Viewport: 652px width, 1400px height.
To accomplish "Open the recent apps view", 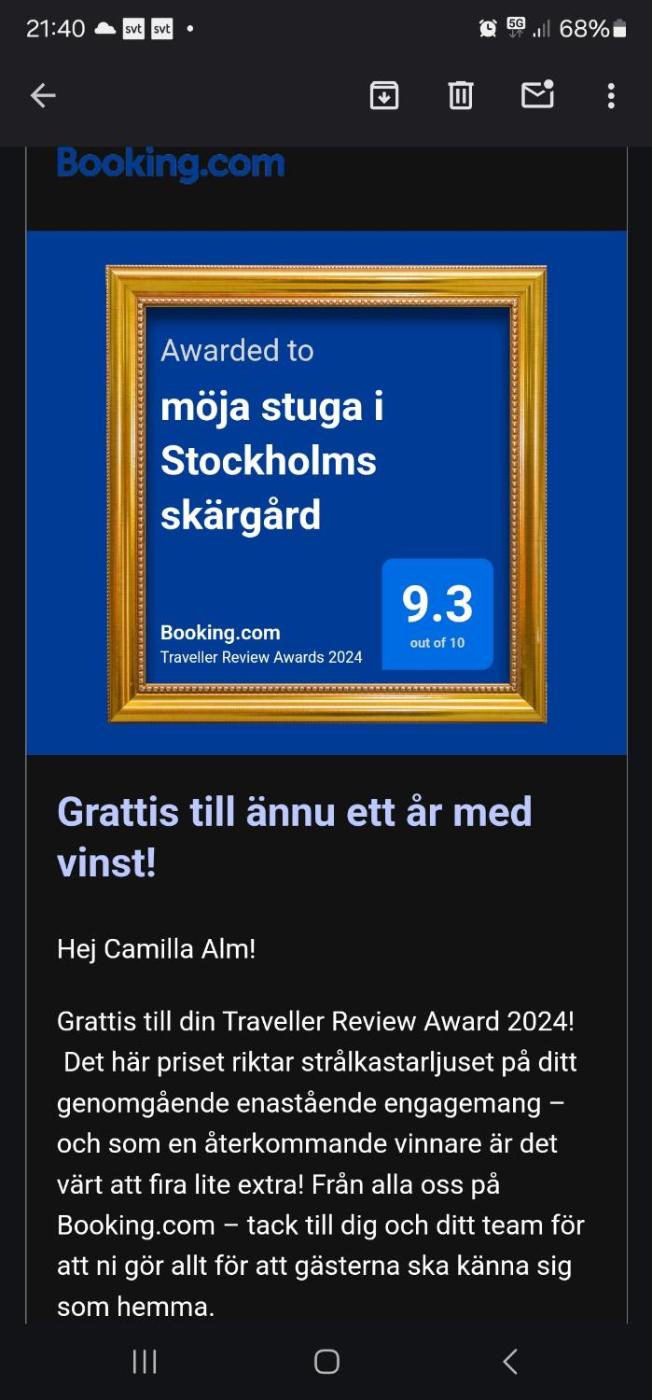I will coord(145,1361).
